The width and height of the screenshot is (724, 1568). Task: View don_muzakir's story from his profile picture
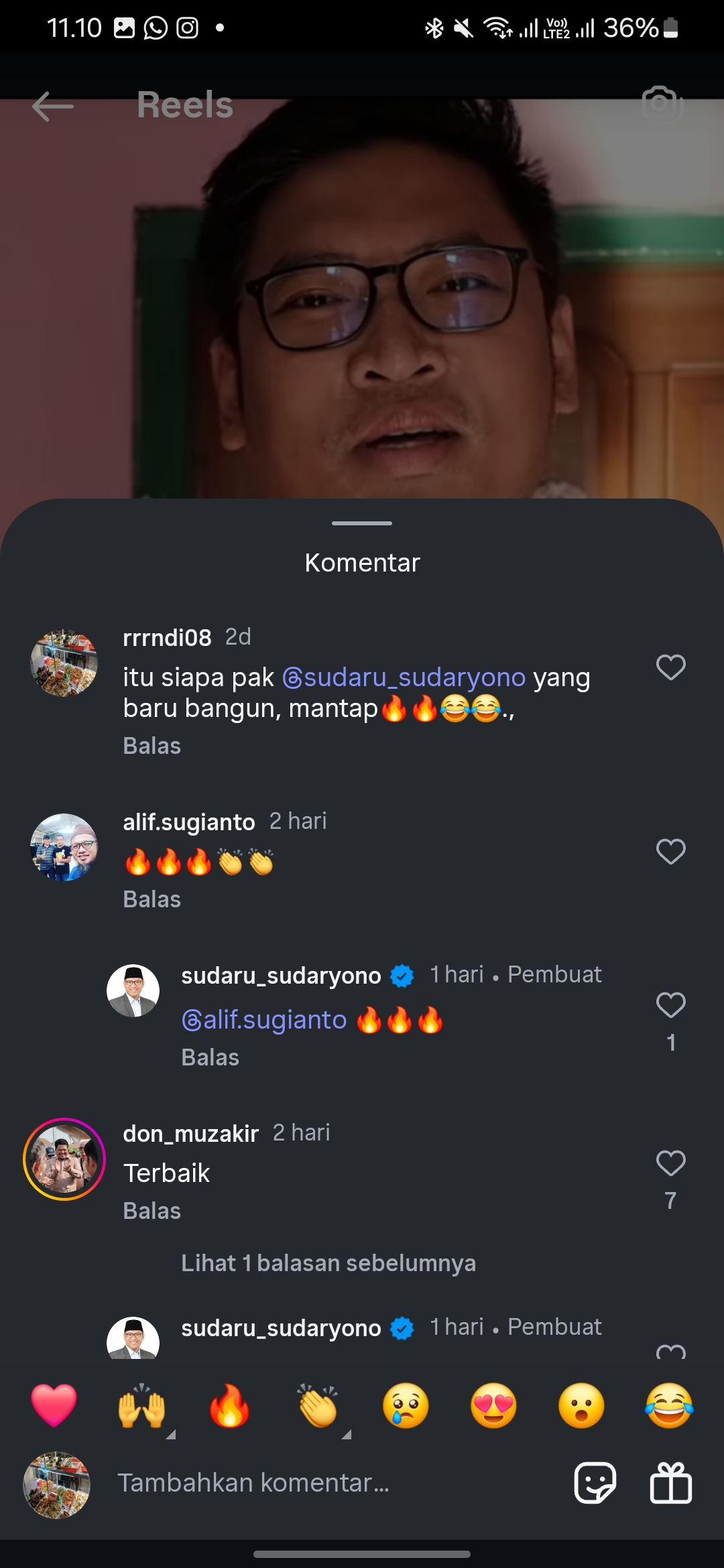[x=64, y=1159]
